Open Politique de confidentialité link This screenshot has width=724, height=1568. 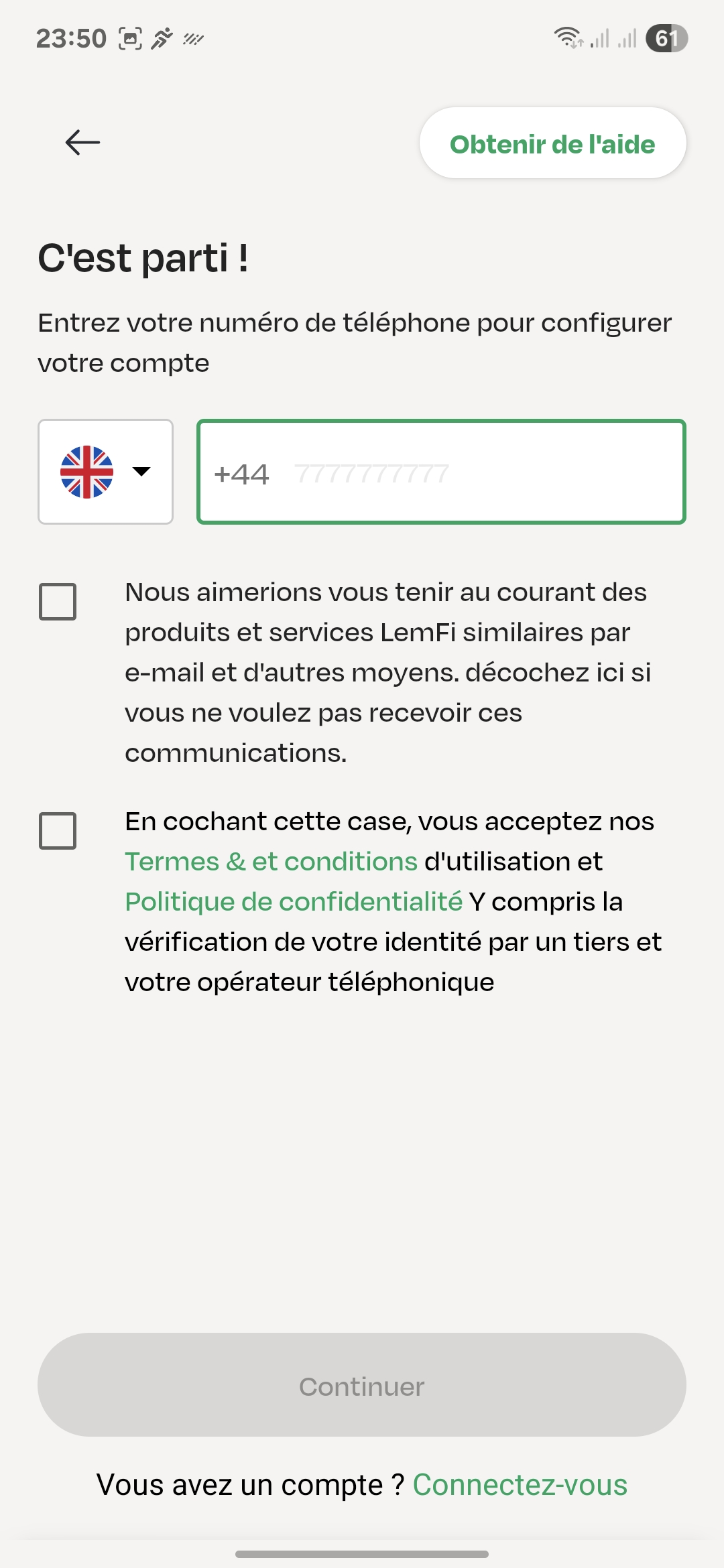point(294,902)
